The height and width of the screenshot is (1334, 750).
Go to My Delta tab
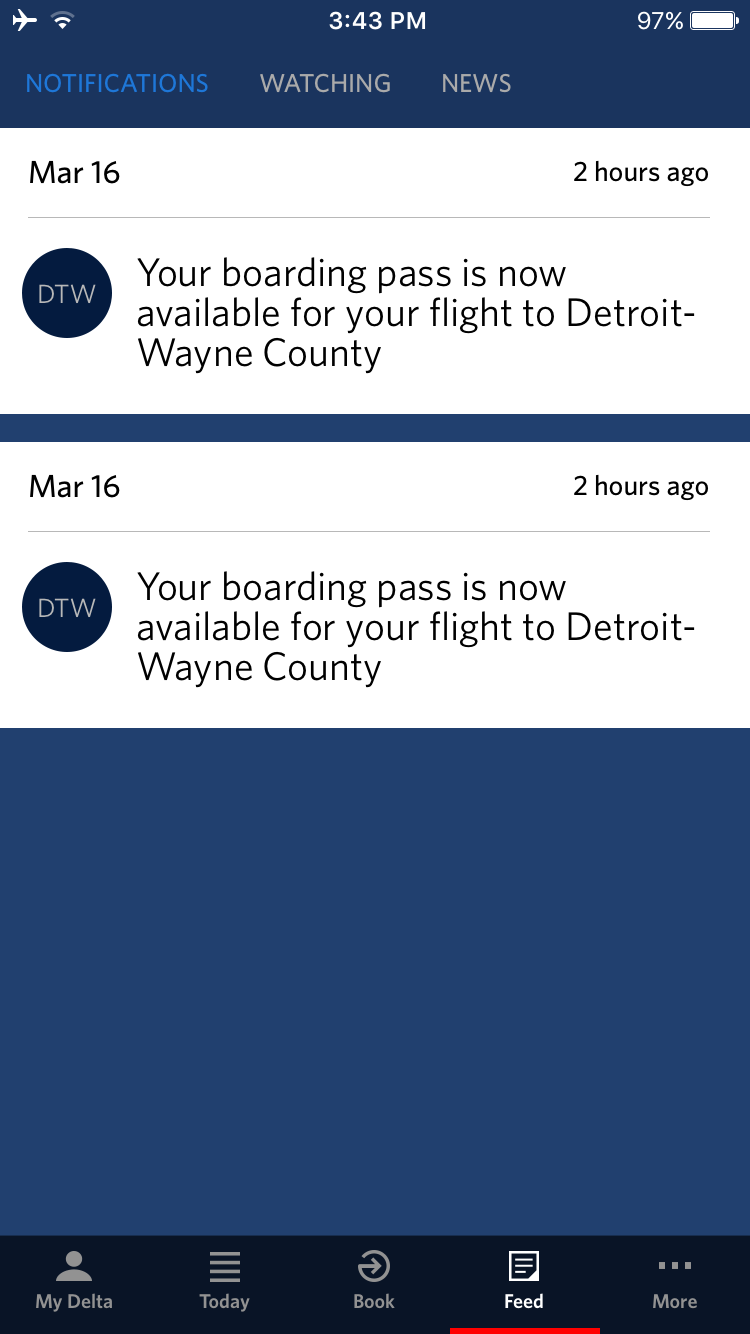[x=74, y=1282]
